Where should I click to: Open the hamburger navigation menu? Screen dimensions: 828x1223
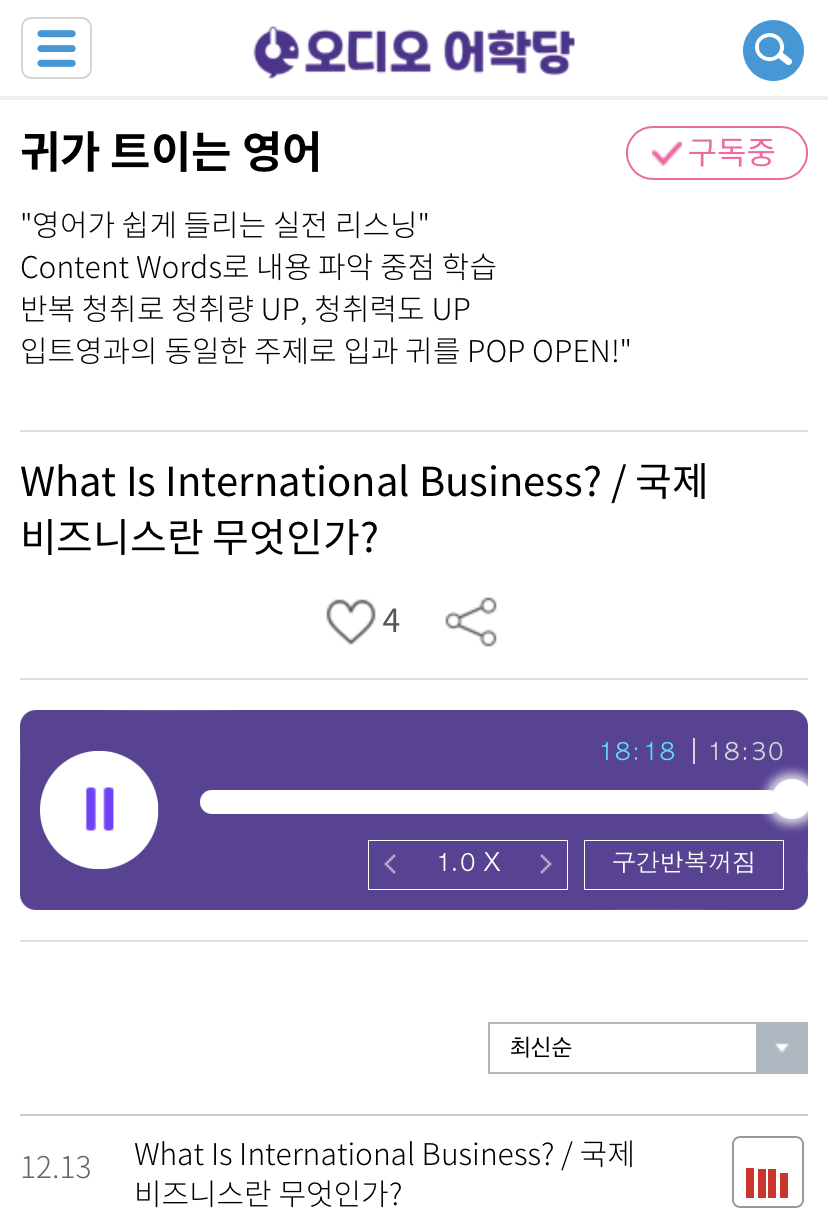[x=56, y=49]
